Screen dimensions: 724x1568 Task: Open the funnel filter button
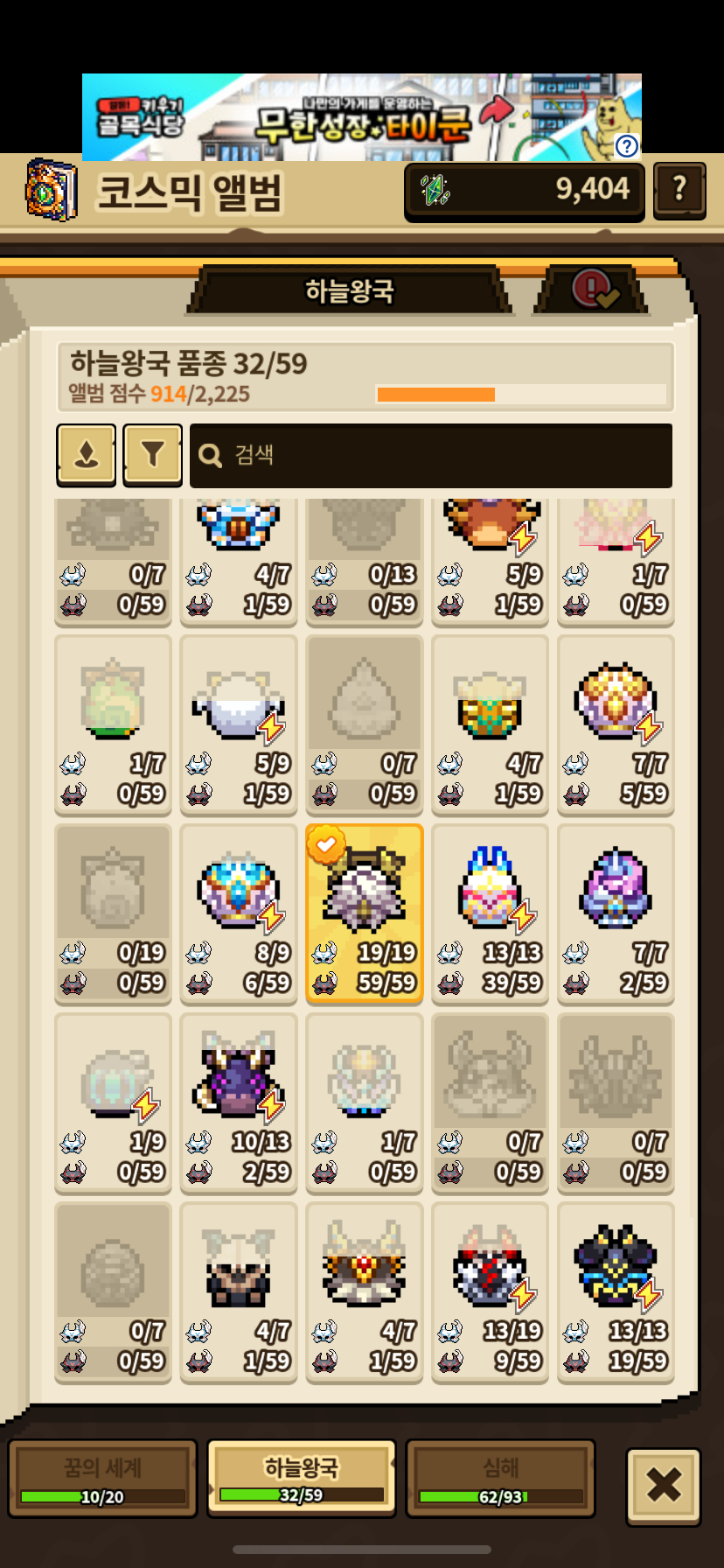click(152, 454)
